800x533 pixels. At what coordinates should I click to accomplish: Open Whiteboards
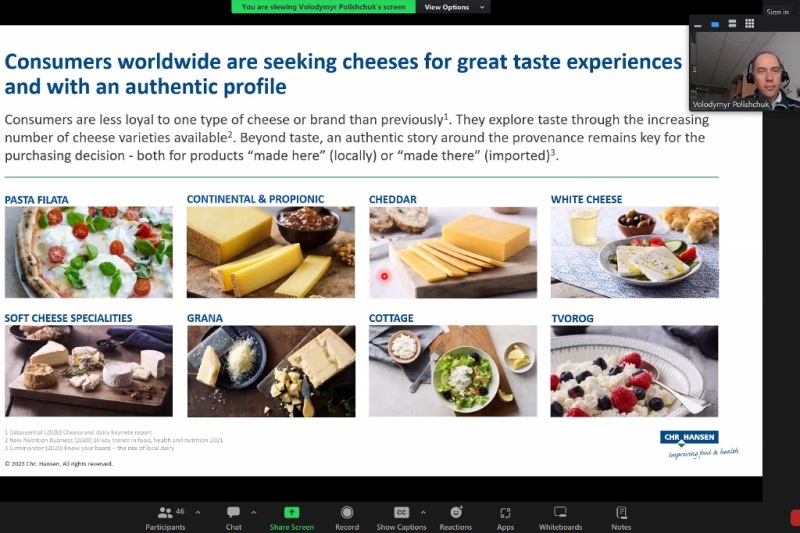tap(560, 517)
